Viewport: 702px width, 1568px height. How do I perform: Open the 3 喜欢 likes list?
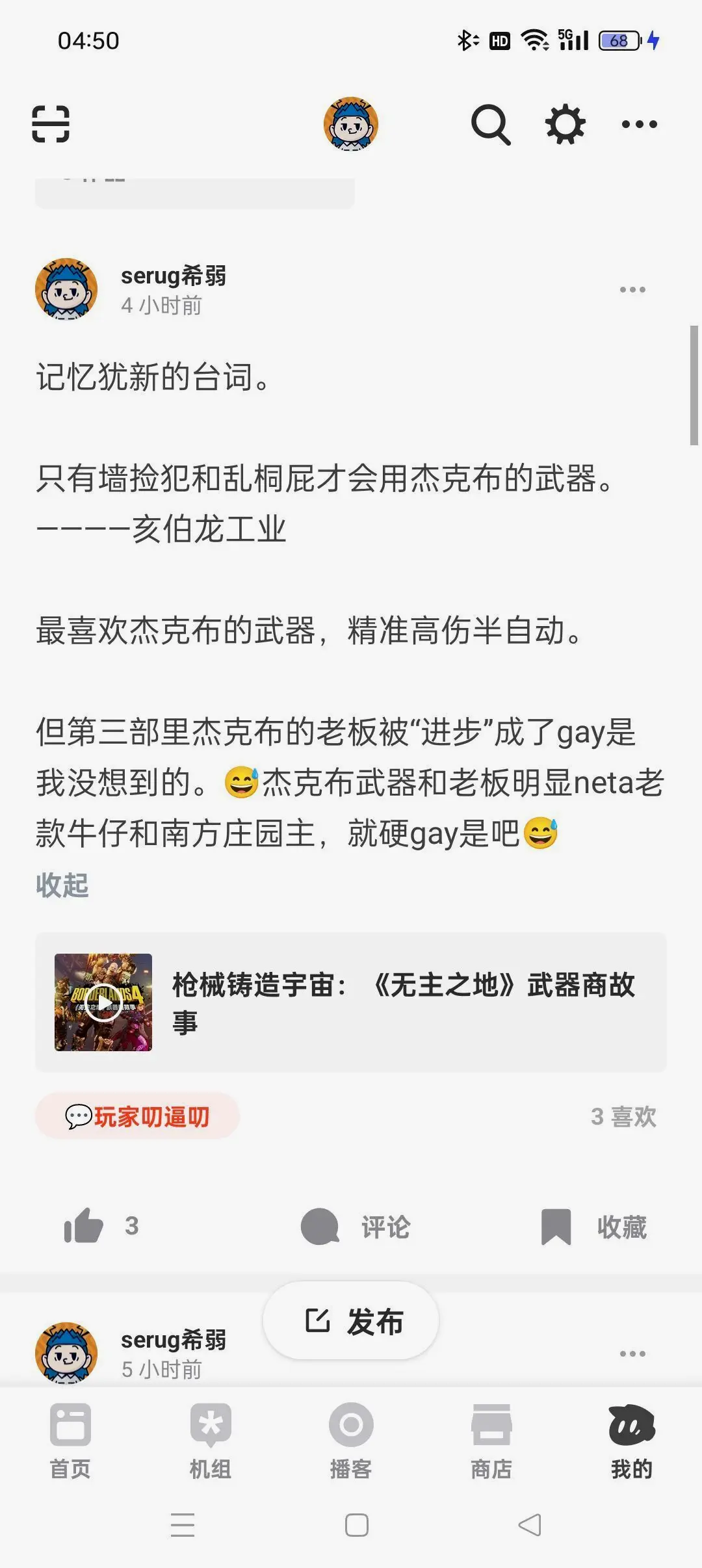coord(623,1116)
